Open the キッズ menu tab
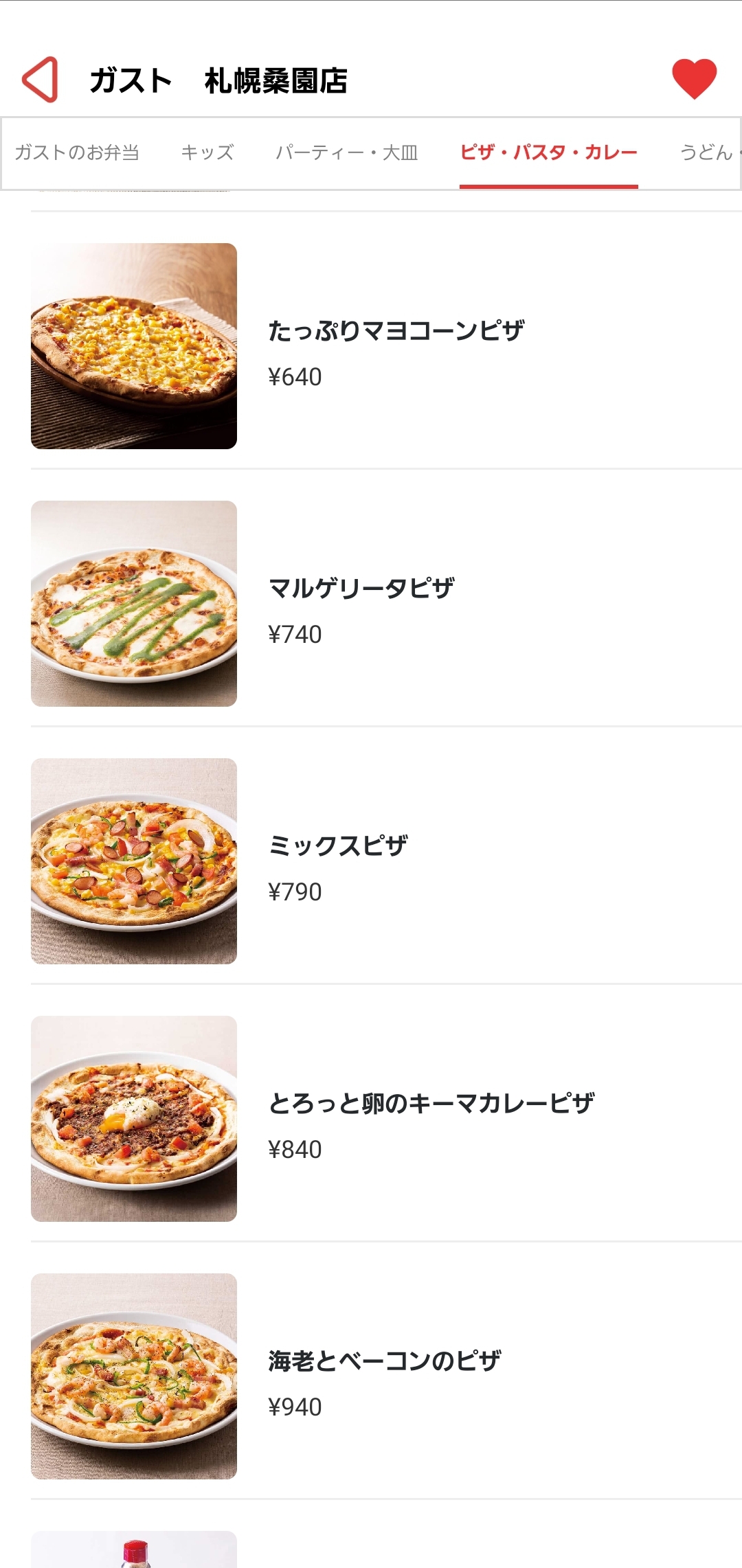Screen dimensions: 742x1568 click(207, 152)
